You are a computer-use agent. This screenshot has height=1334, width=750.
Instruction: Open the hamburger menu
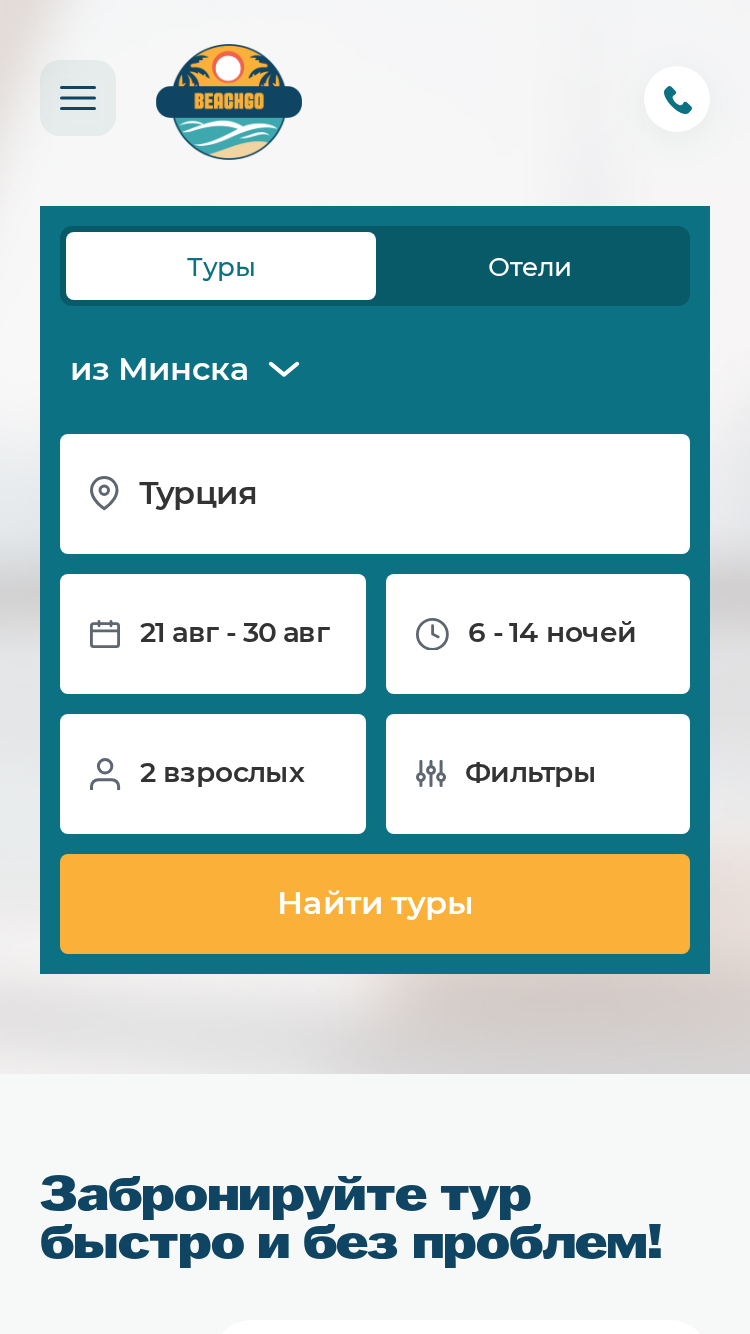coord(78,98)
